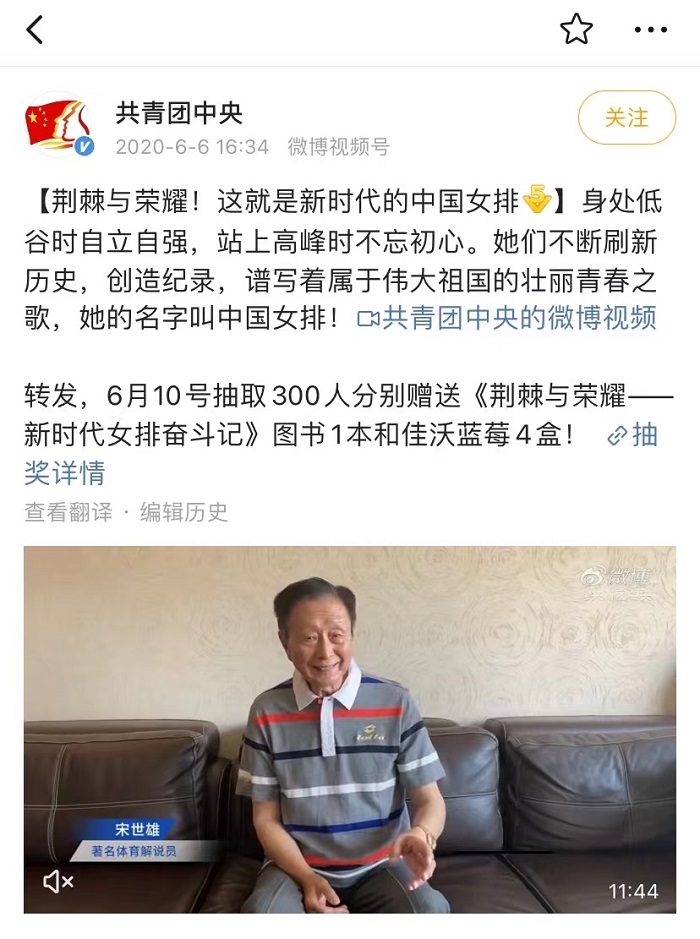Screen dimensions: 700x939
Task: Follow the account with the 关注 button
Action: 626,118
